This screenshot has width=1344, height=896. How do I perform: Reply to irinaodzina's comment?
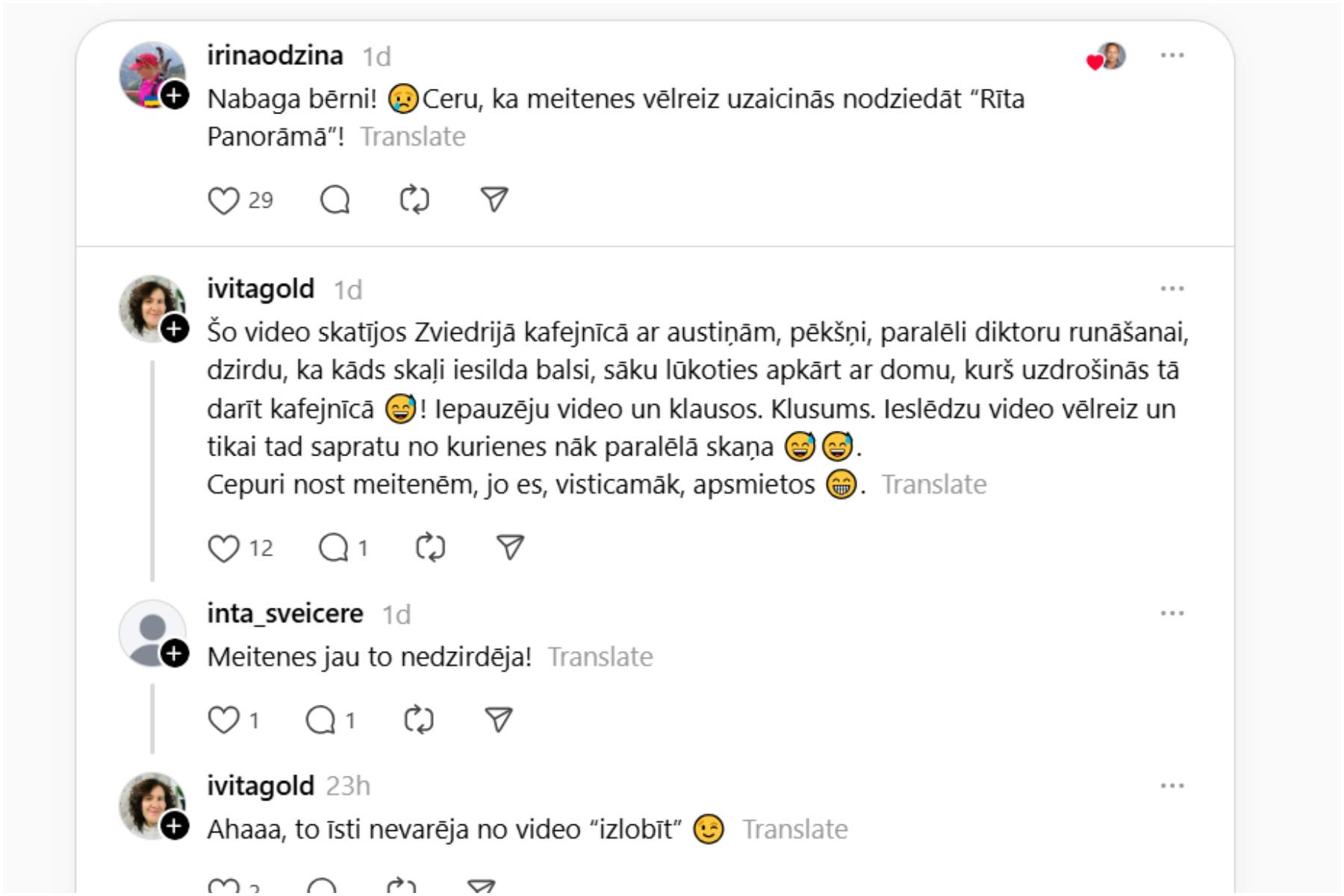tap(335, 200)
